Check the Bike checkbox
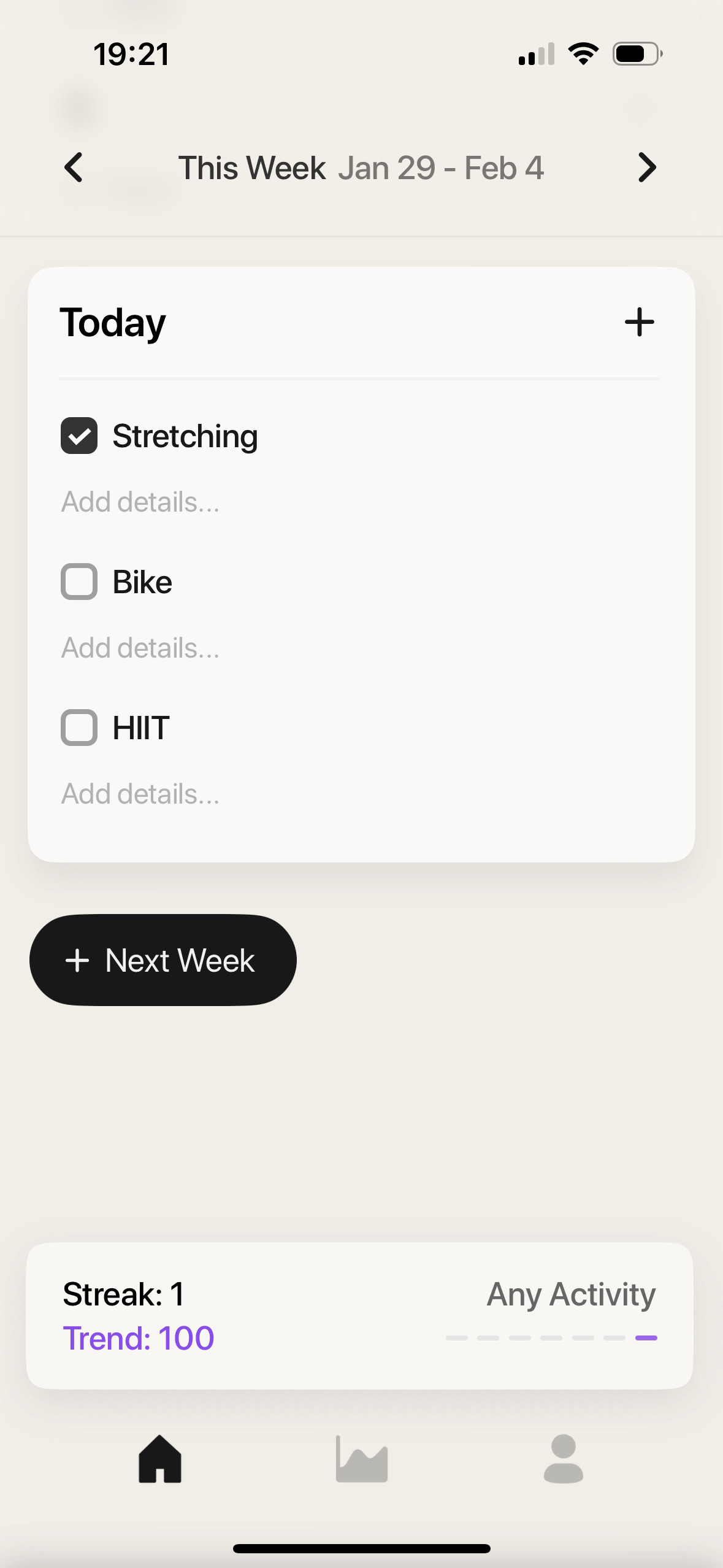The height and width of the screenshot is (1568, 723). [x=78, y=582]
